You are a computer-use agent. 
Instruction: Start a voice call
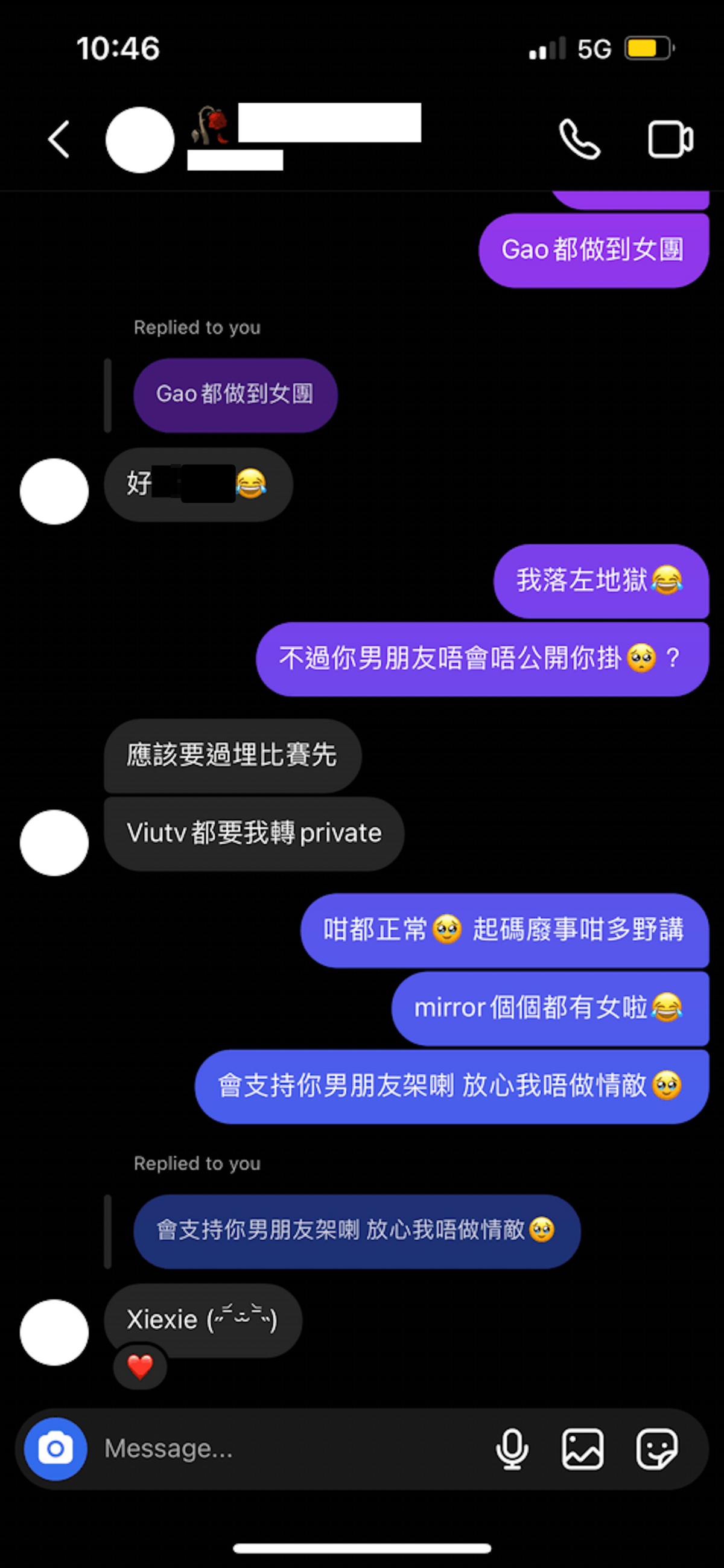point(579,139)
